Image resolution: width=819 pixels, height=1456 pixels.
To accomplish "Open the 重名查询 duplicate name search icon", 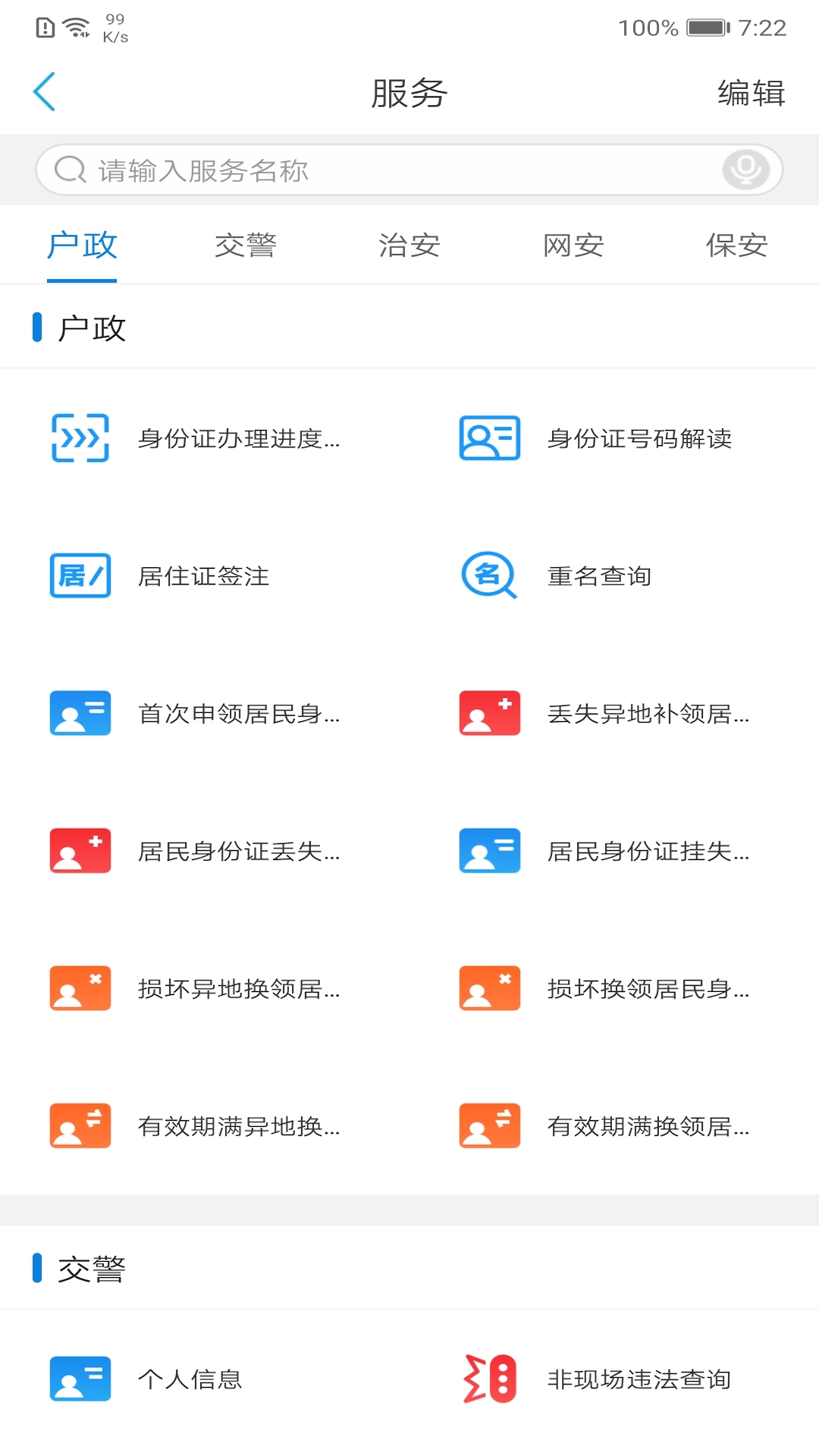I will pyautogui.click(x=489, y=576).
